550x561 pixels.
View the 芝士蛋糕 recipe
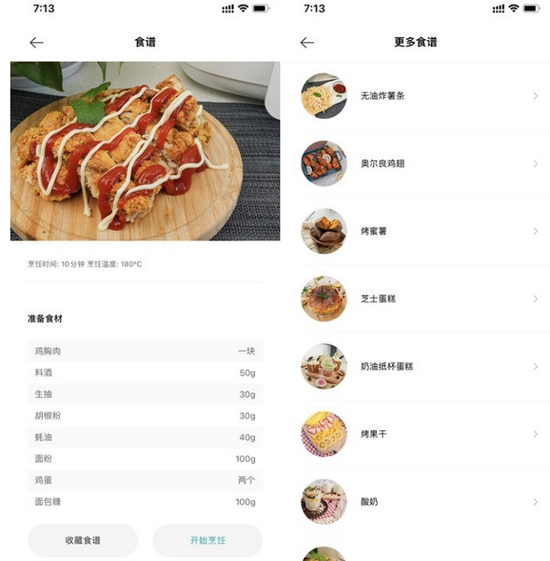pyautogui.click(x=422, y=299)
